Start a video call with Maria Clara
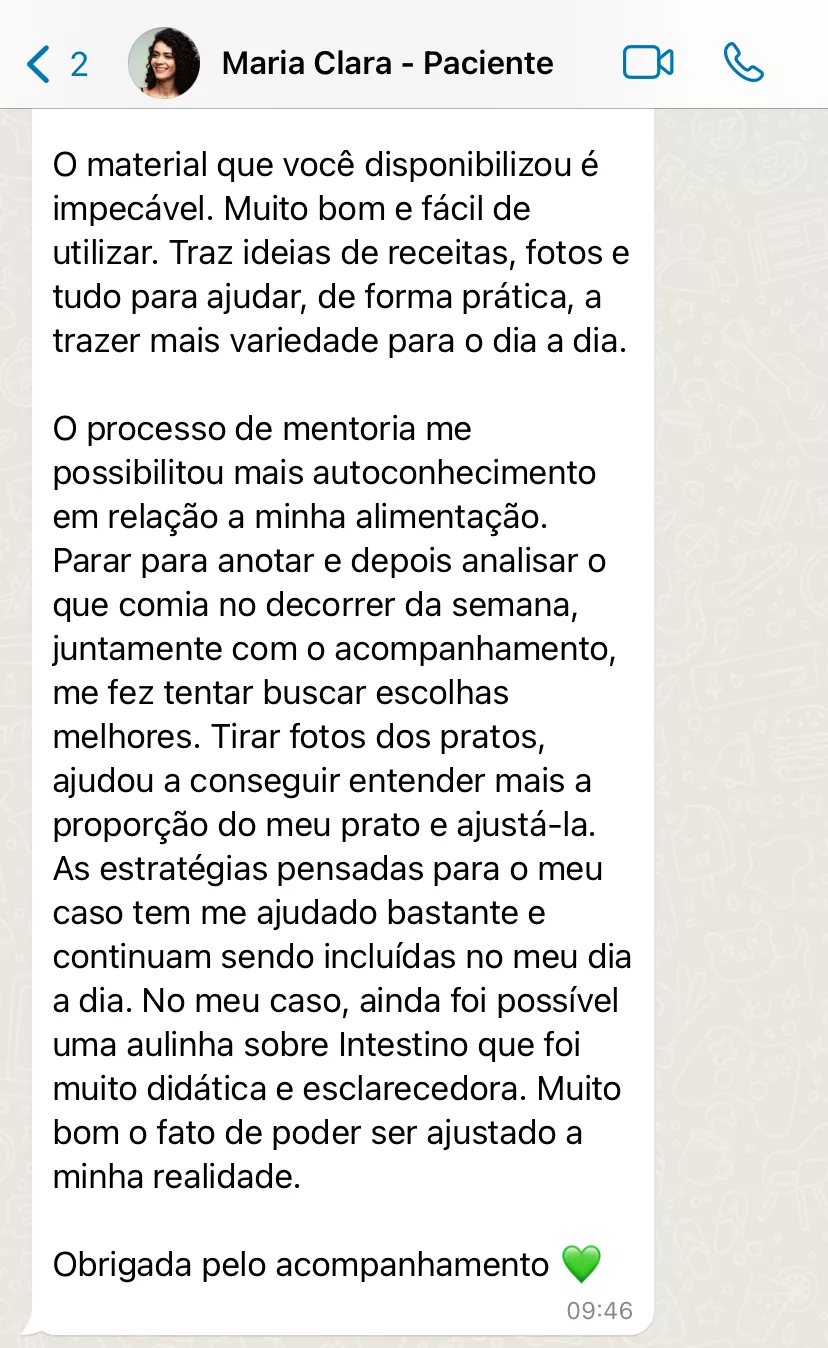Viewport: 828px width, 1348px height. point(648,63)
